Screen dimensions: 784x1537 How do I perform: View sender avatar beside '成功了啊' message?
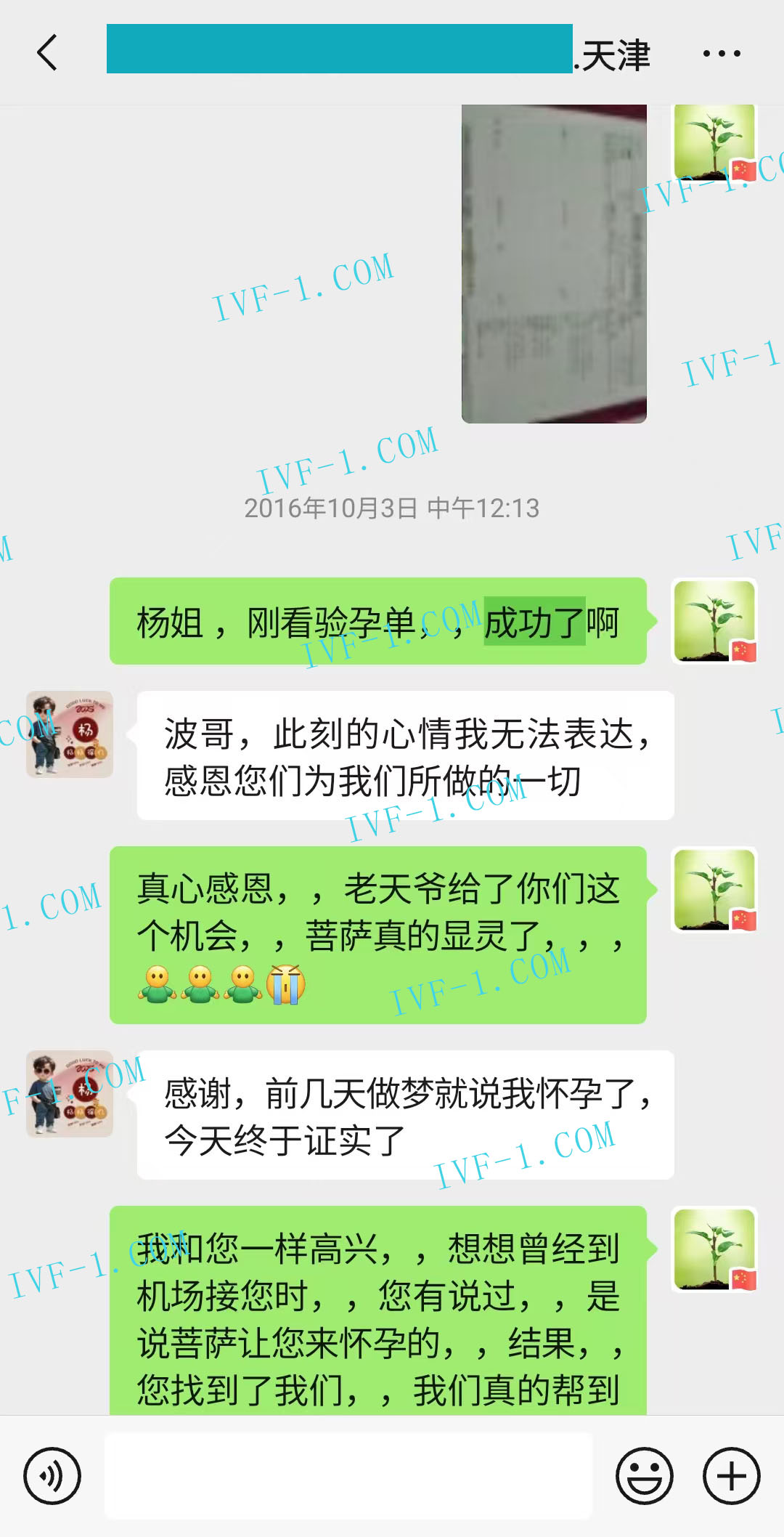pos(715,621)
